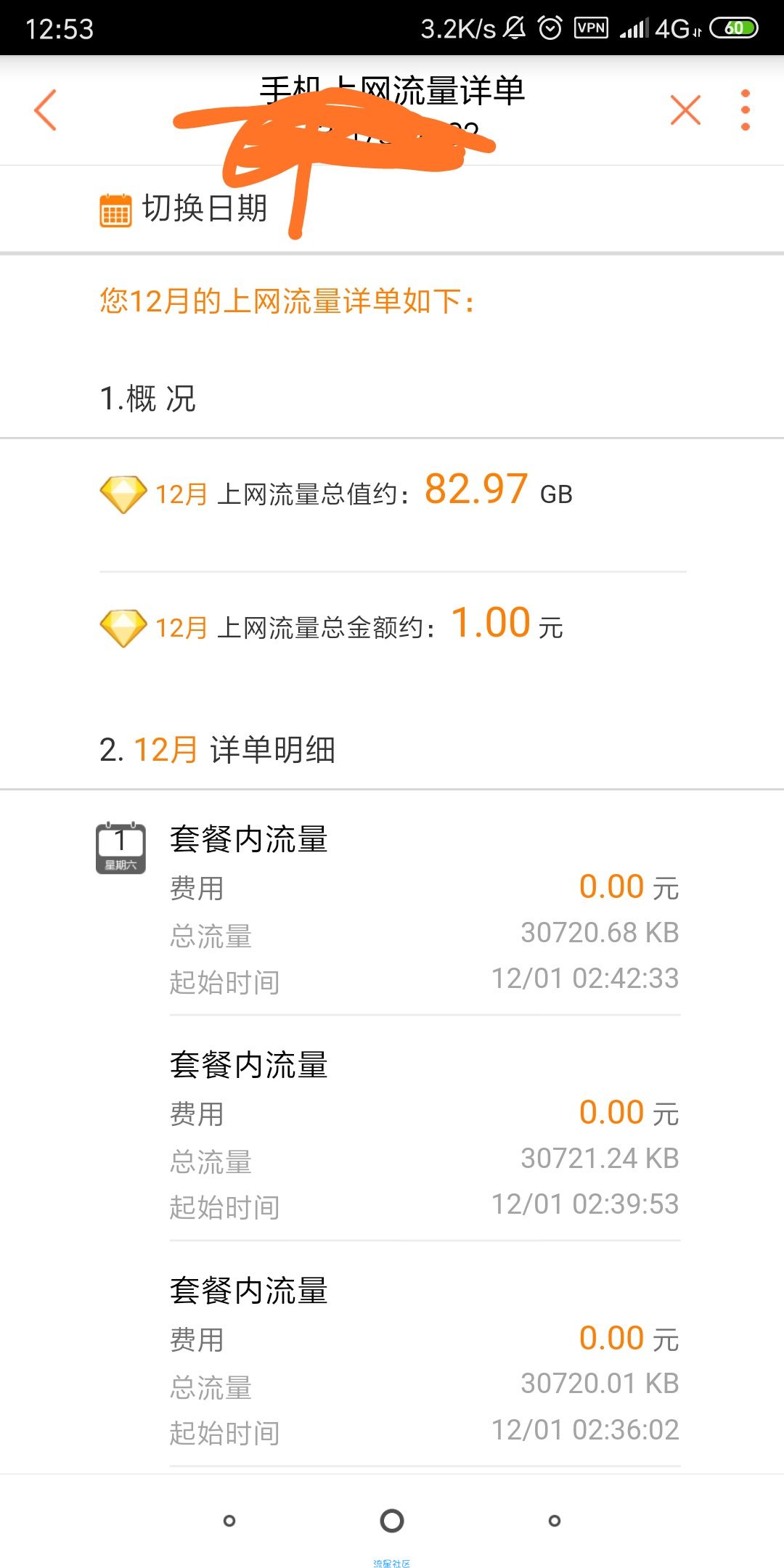784x1568 pixels.
Task: Go back using the orange arrow
Action: coord(45,110)
